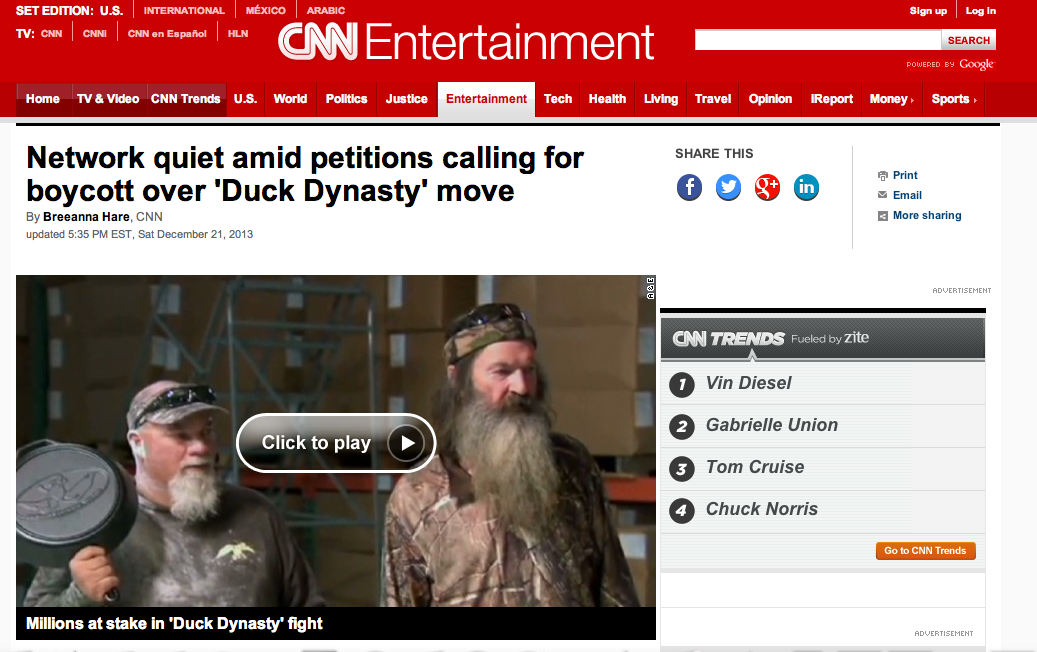Go to the Tech section

[558, 99]
